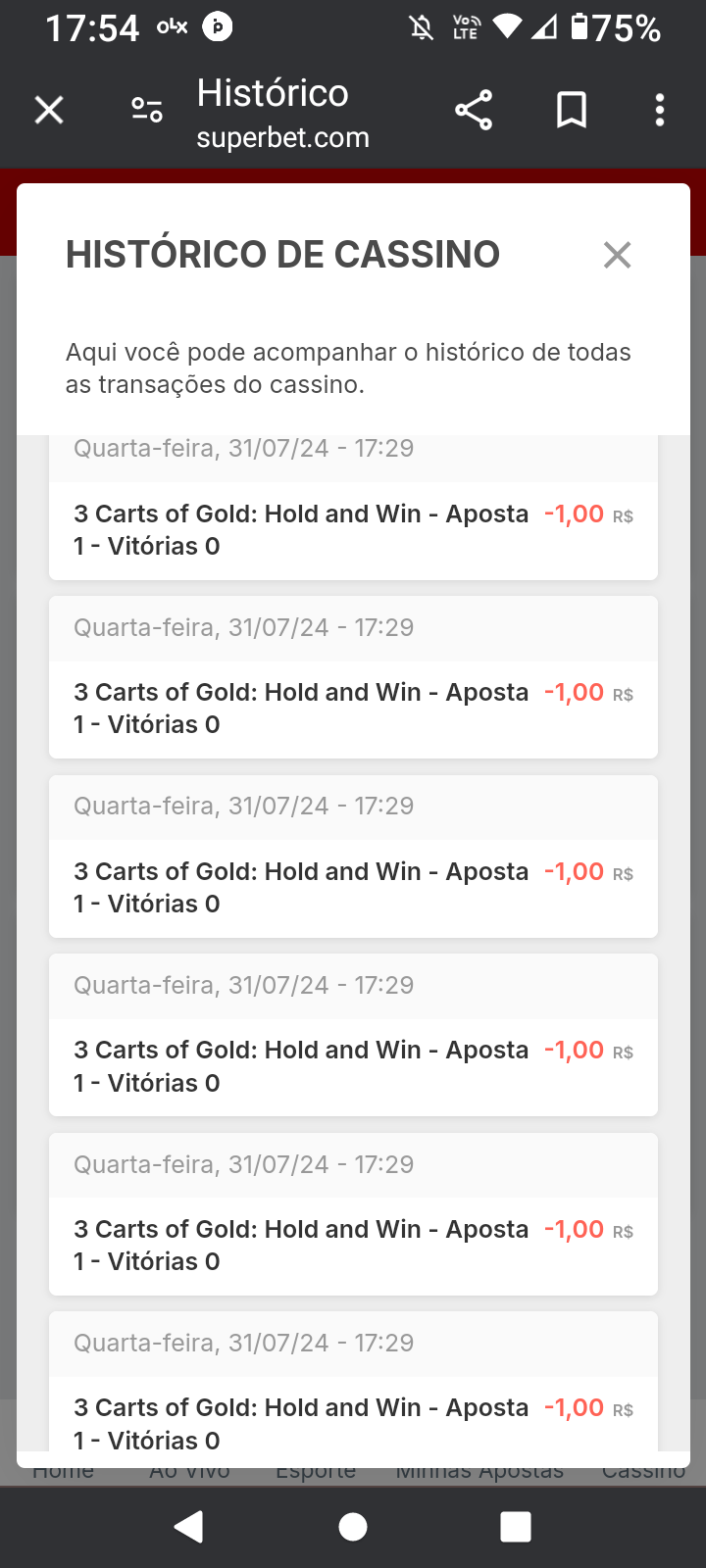Go back with the system back button

(x=188, y=1526)
